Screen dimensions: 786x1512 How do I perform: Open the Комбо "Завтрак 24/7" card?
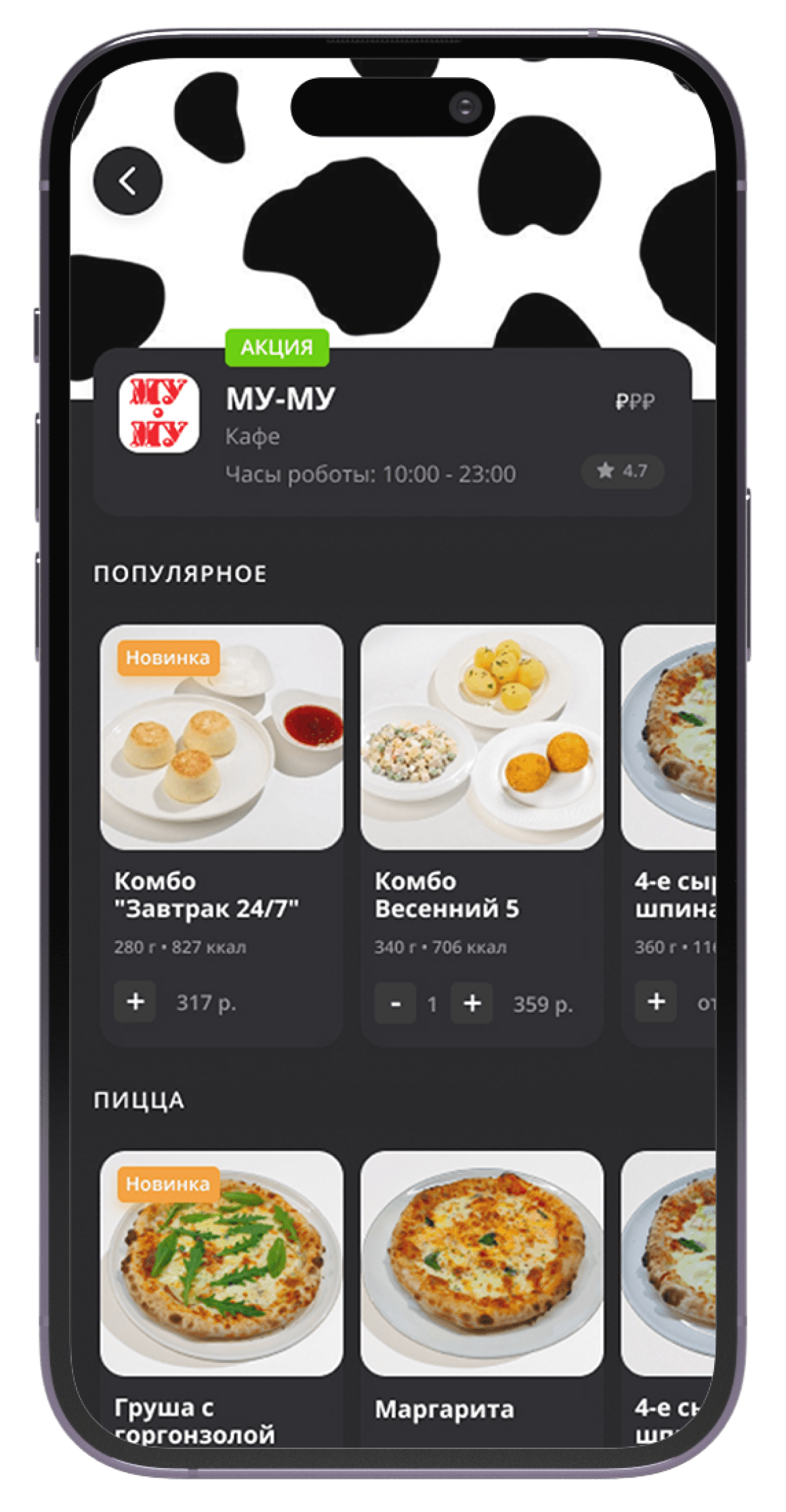tap(222, 835)
